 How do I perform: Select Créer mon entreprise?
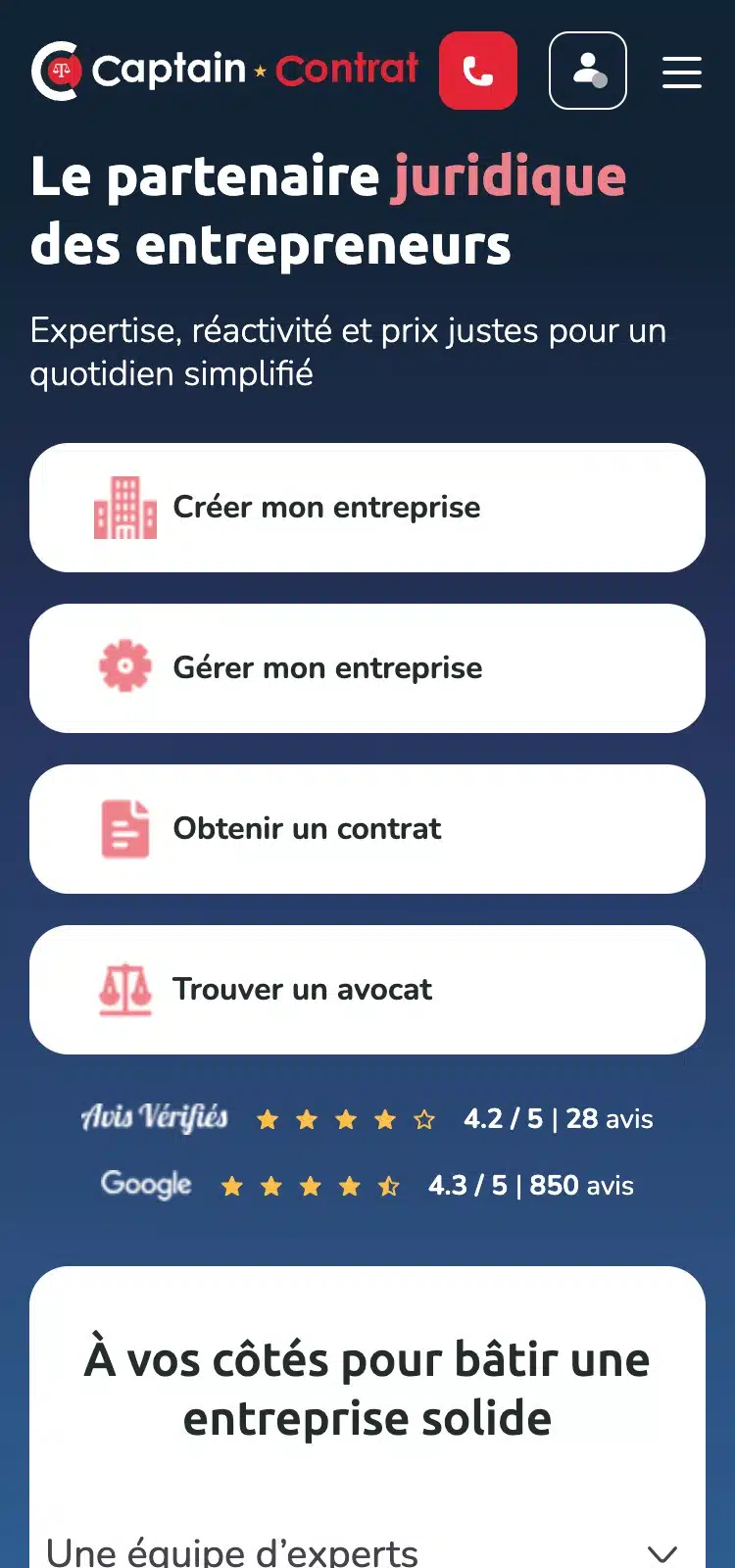tap(367, 508)
